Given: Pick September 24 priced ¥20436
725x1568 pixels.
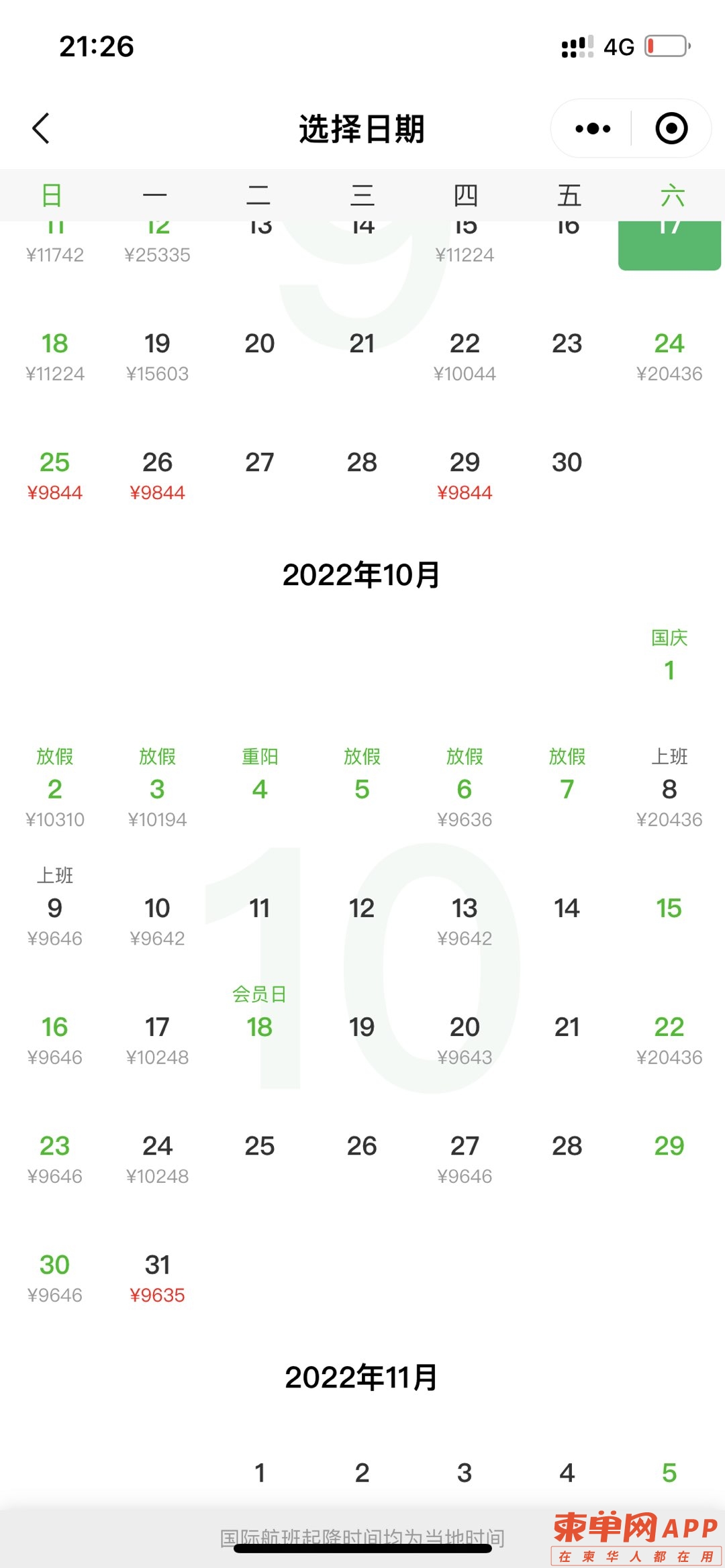Looking at the screenshot, I should (669, 356).
